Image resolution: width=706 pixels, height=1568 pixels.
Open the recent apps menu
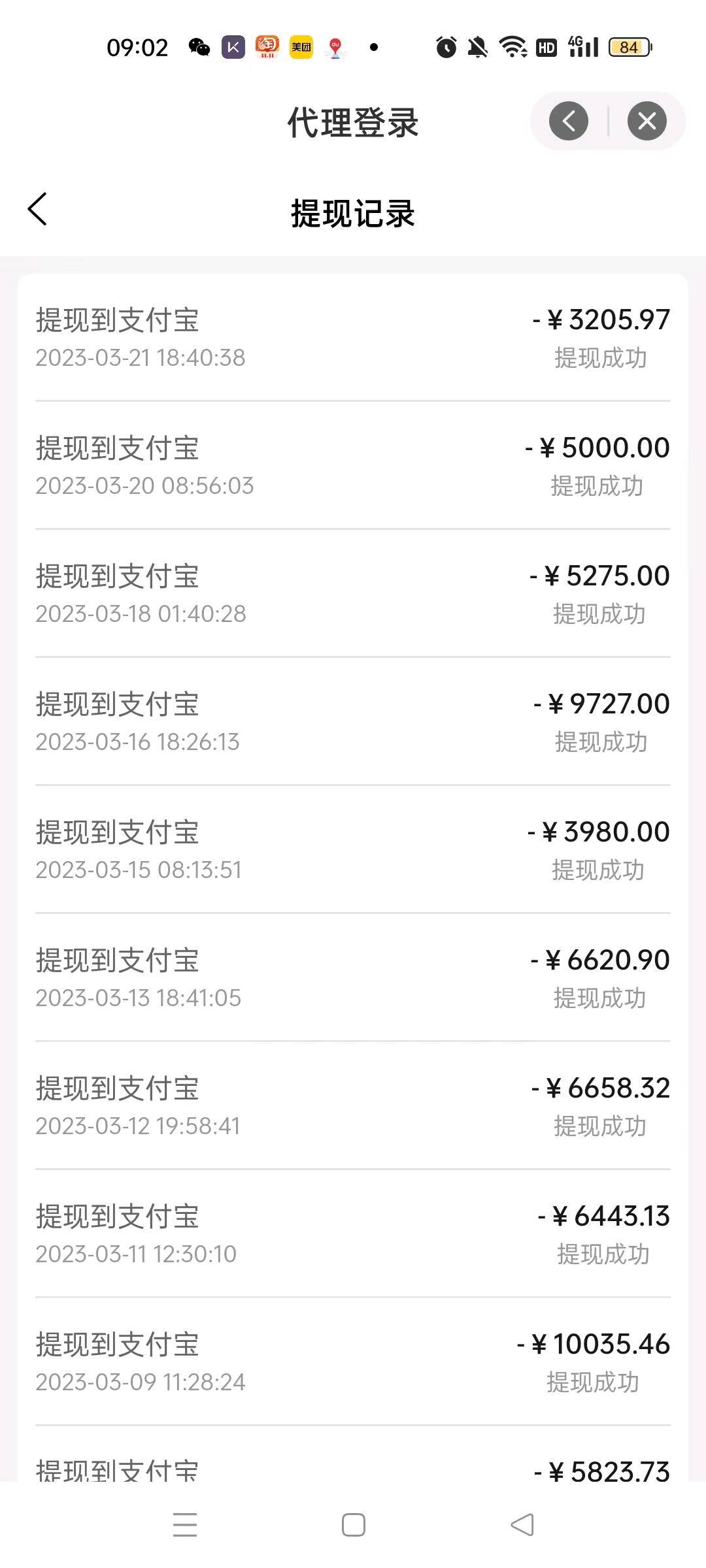[185, 1525]
